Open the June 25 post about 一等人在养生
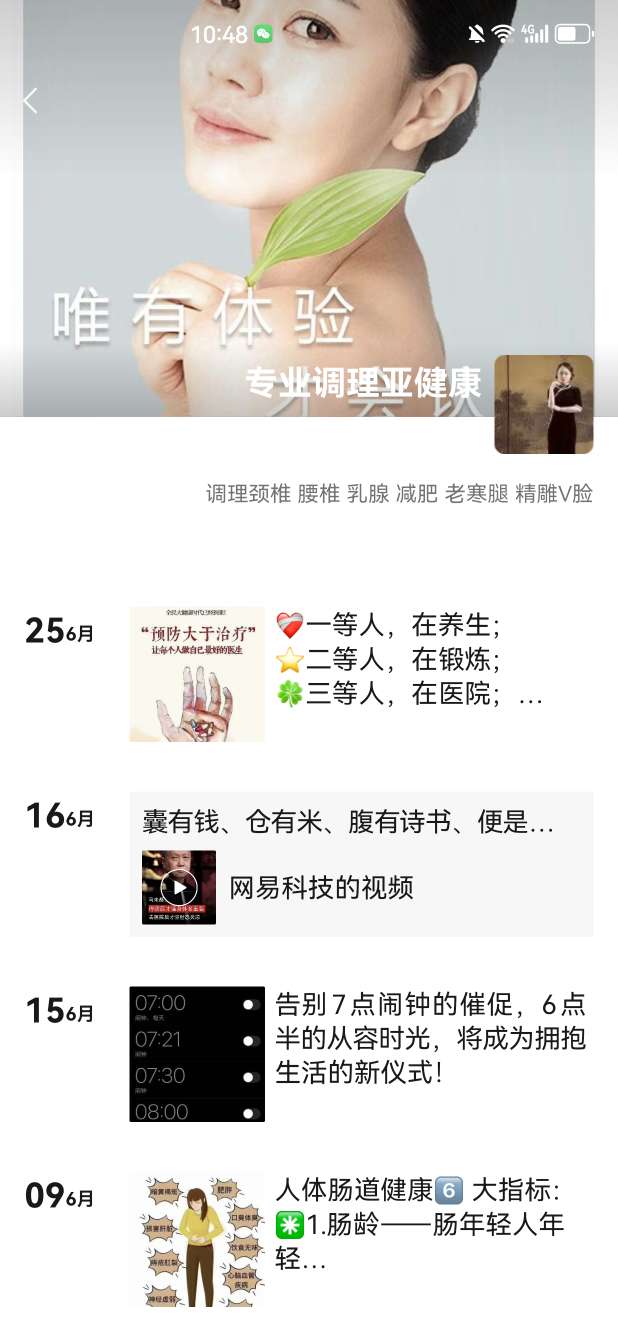618x1338 pixels. click(410, 660)
